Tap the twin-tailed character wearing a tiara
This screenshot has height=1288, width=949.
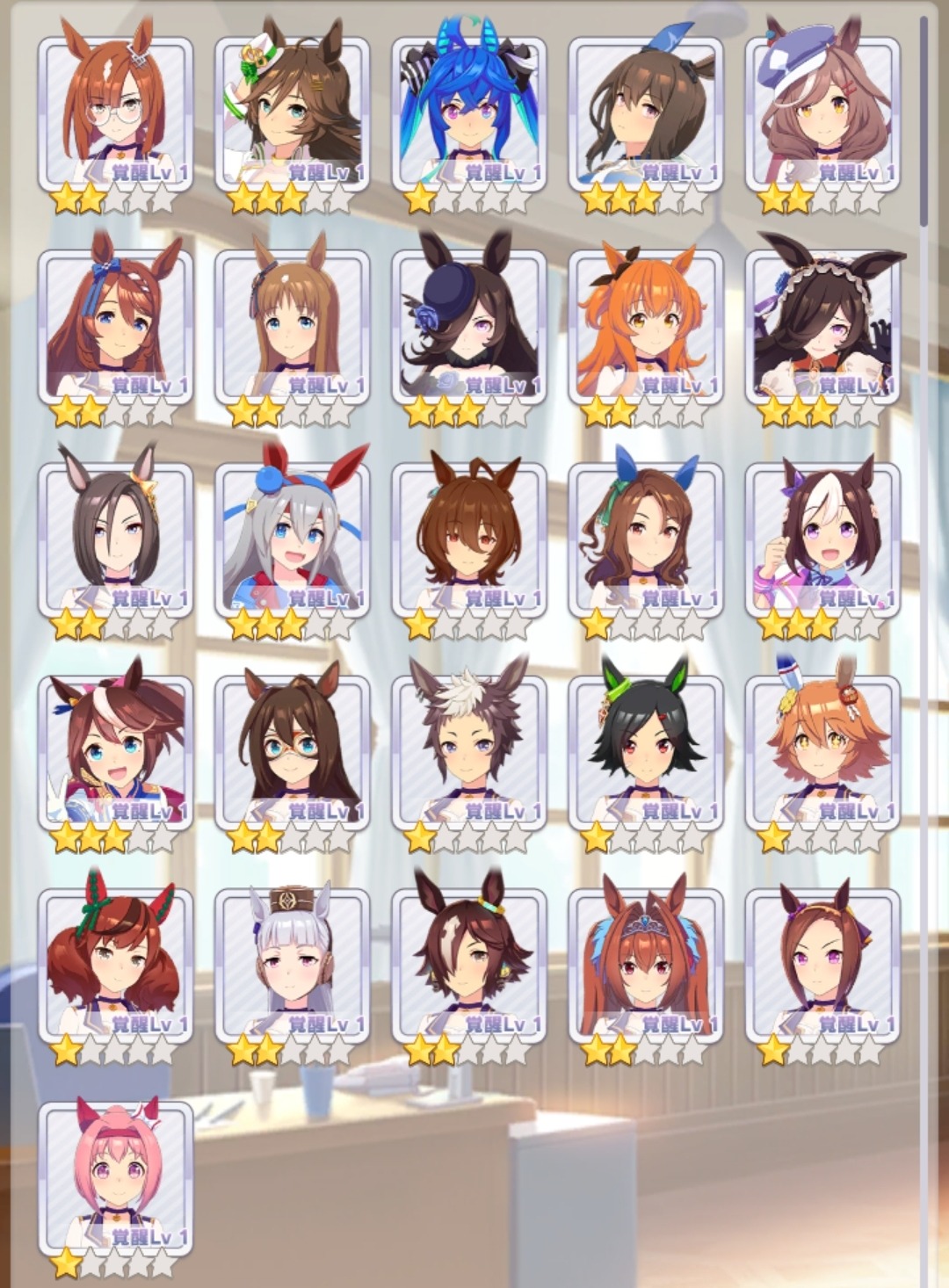coord(646,966)
